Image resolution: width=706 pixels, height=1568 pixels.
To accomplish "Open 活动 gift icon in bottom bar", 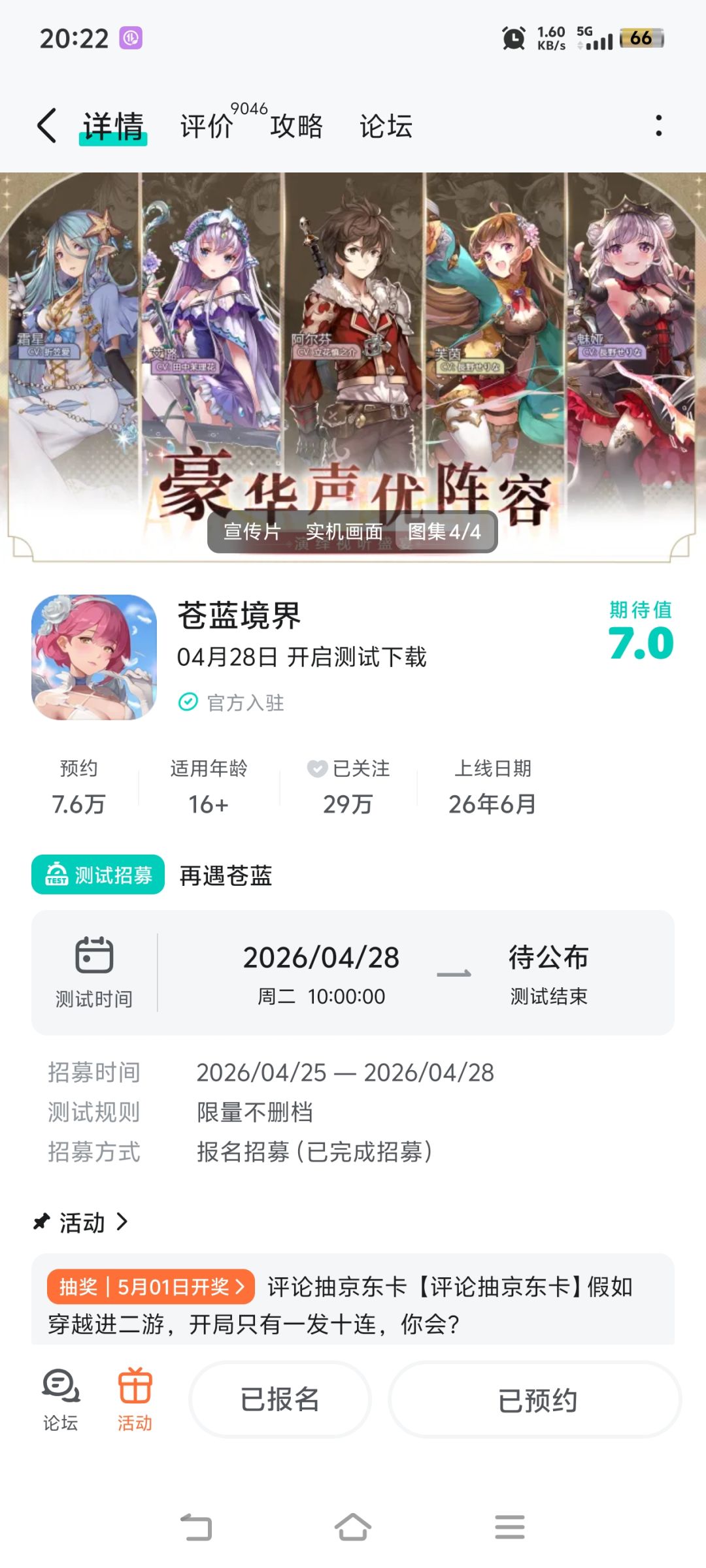I will click(x=135, y=1400).
